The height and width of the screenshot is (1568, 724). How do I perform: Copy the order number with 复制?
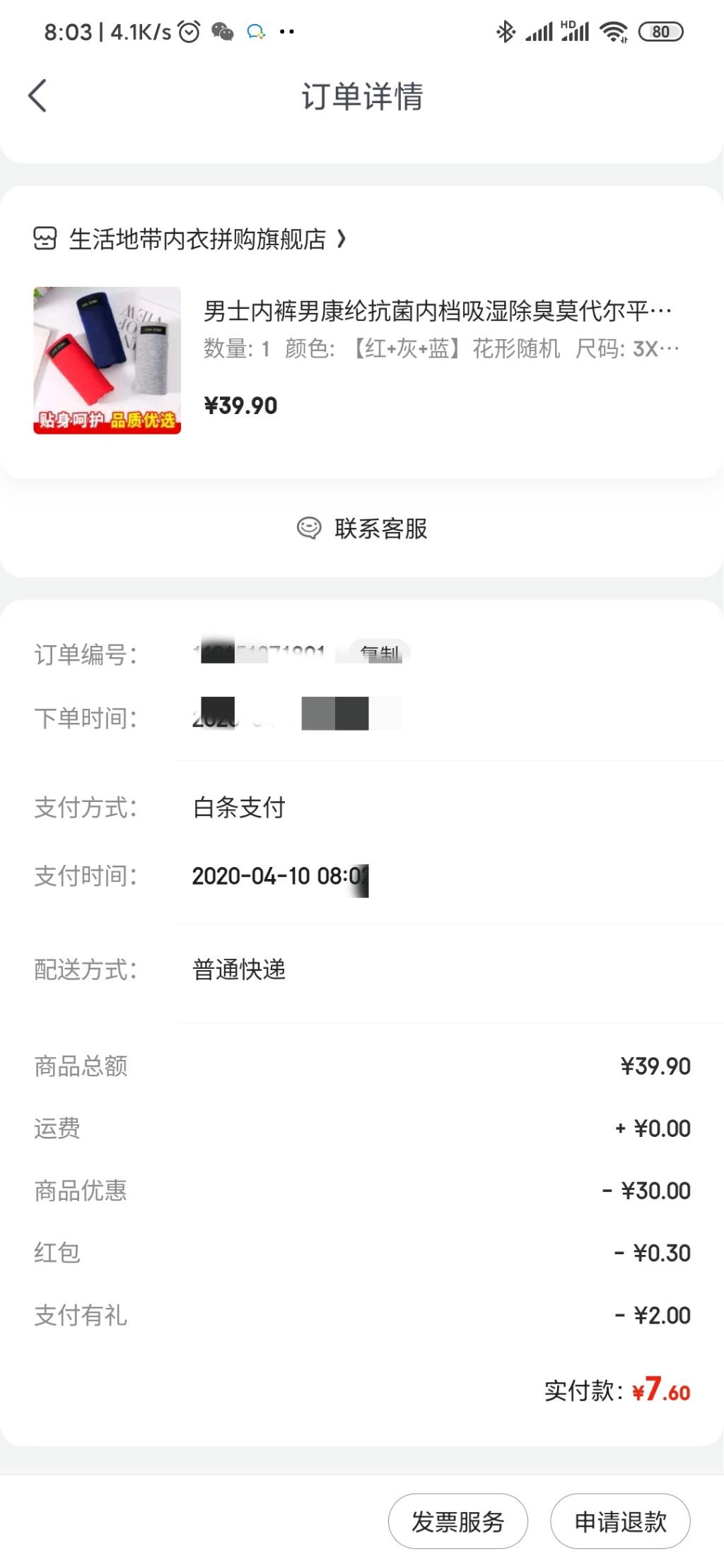click(380, 653)
